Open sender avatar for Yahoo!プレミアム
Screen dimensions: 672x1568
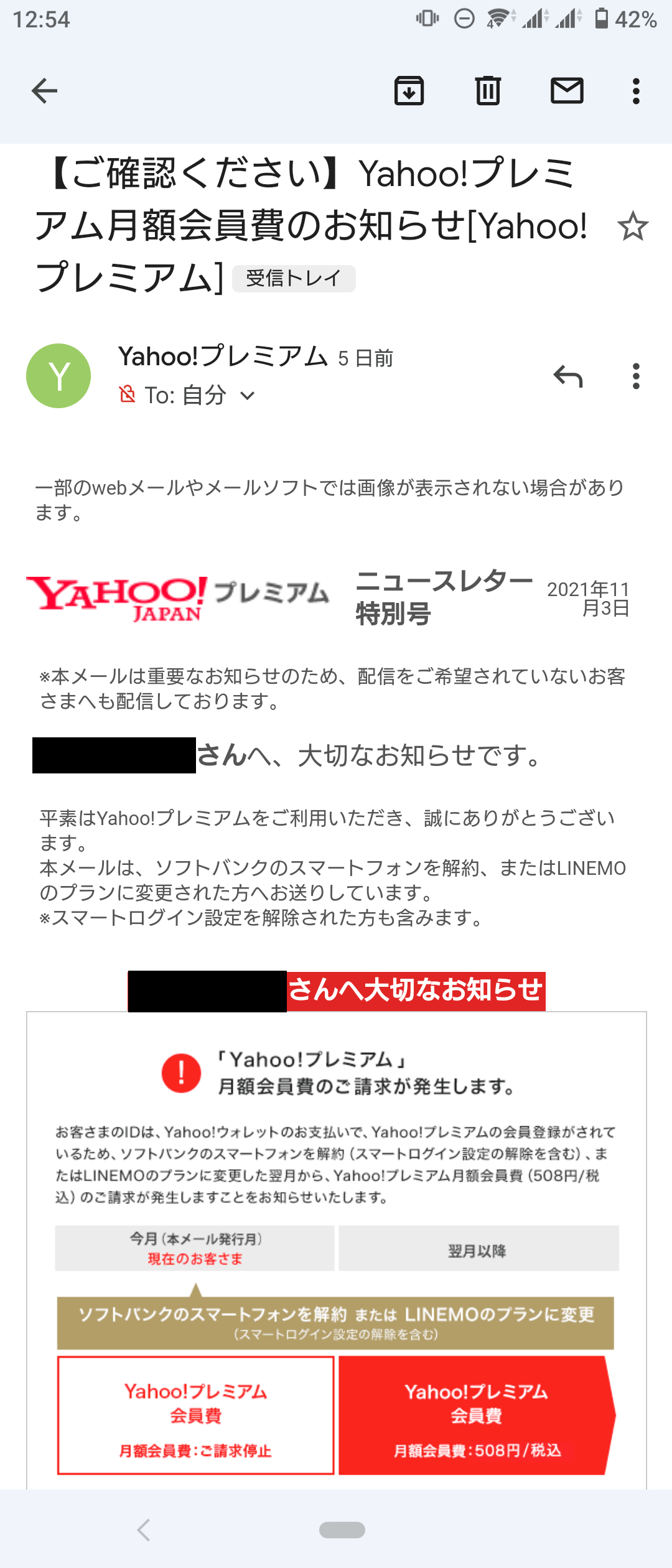(x=58, y=376)
